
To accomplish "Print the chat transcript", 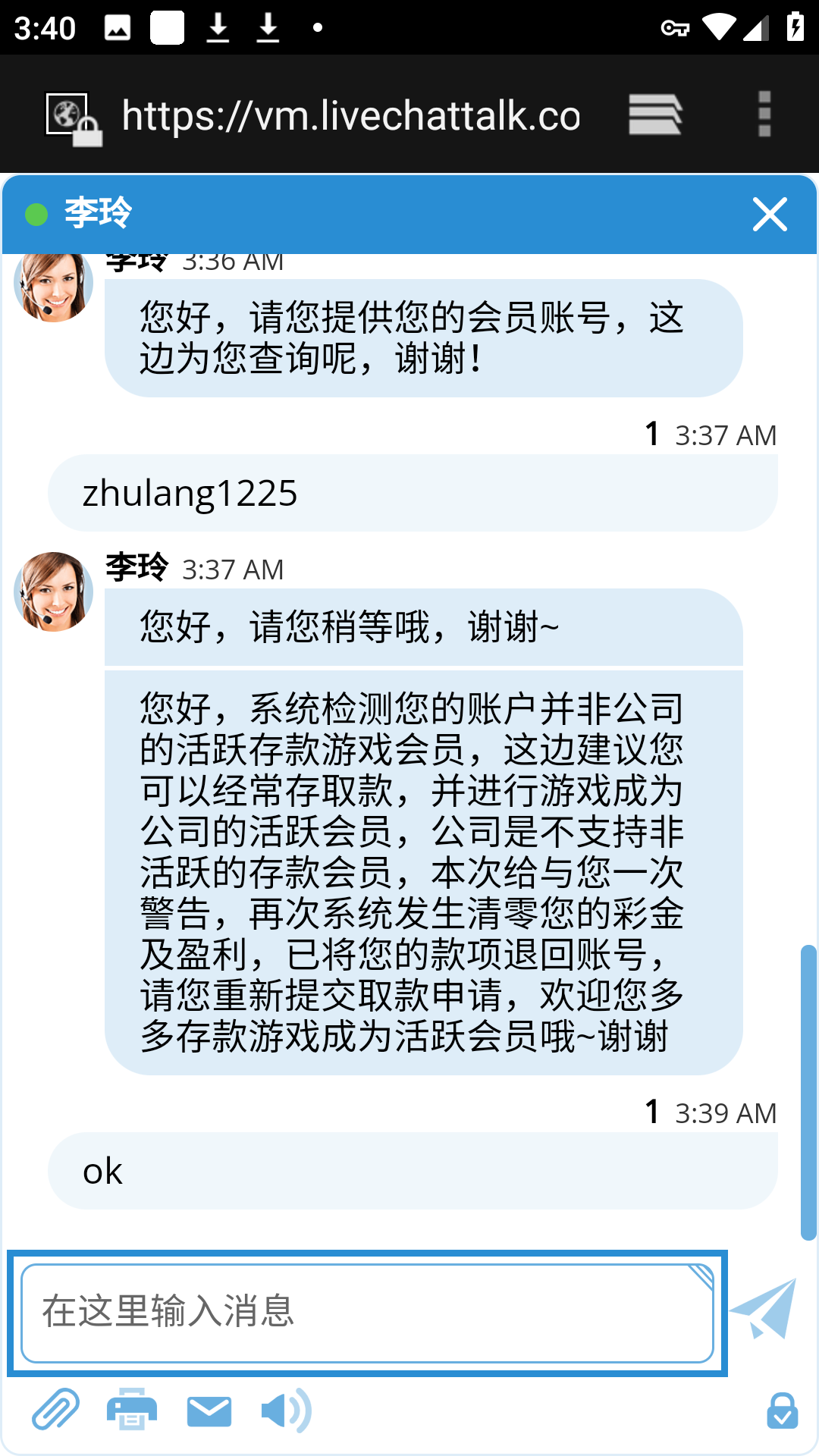I will [132, 1410].
